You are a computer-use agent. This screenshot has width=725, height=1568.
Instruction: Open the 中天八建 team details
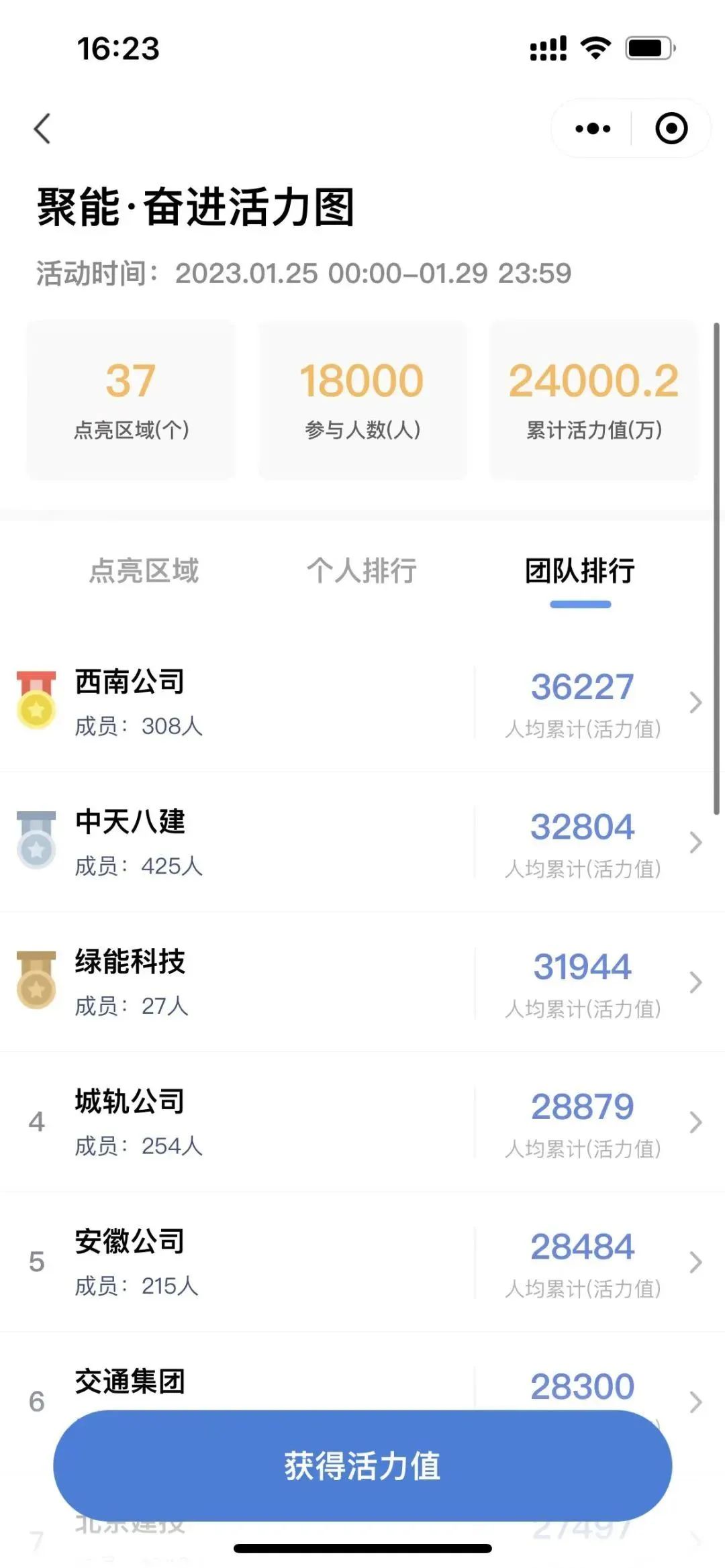[362, 843]
